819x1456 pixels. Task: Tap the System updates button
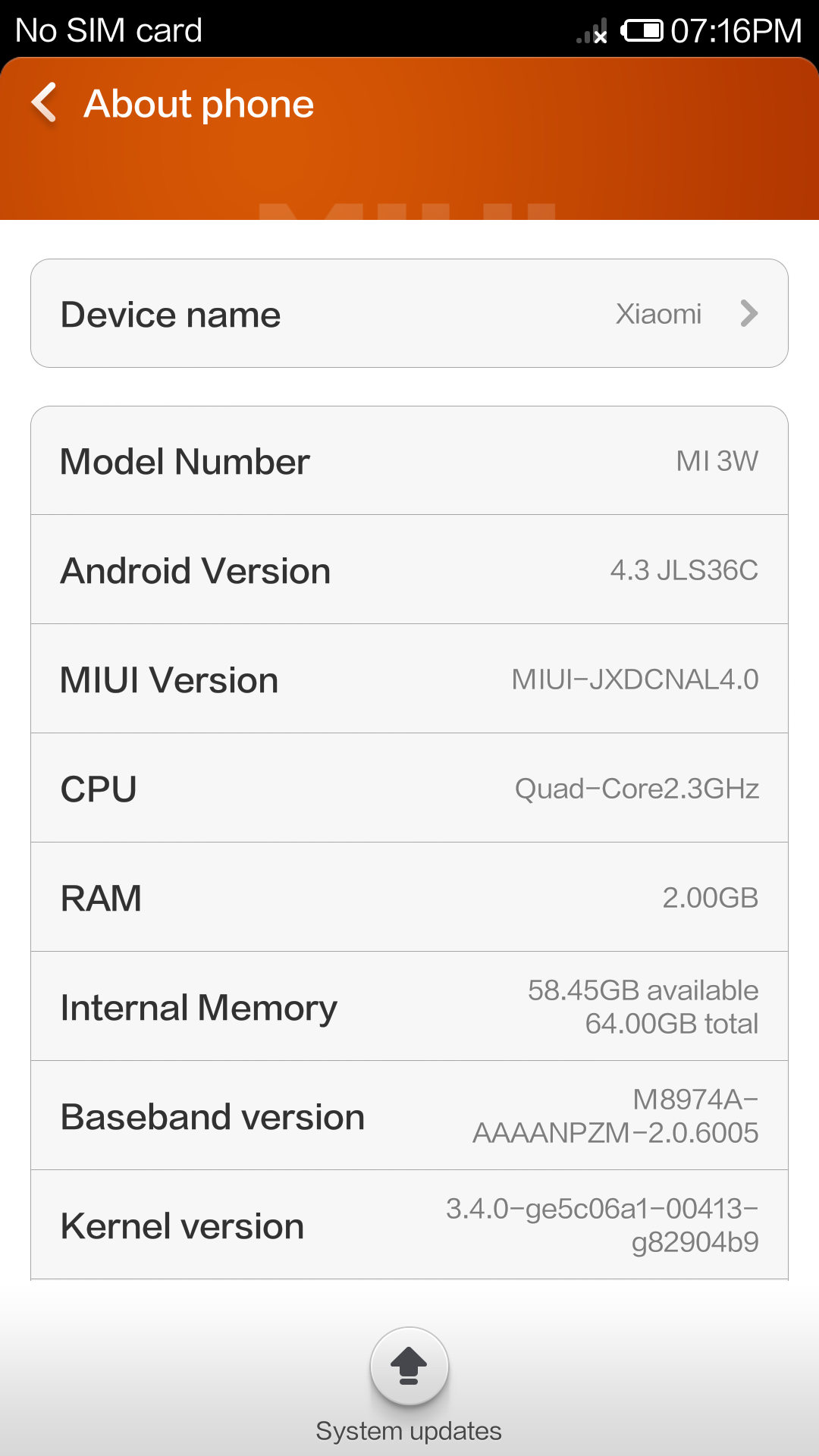tap(409, 1366)
